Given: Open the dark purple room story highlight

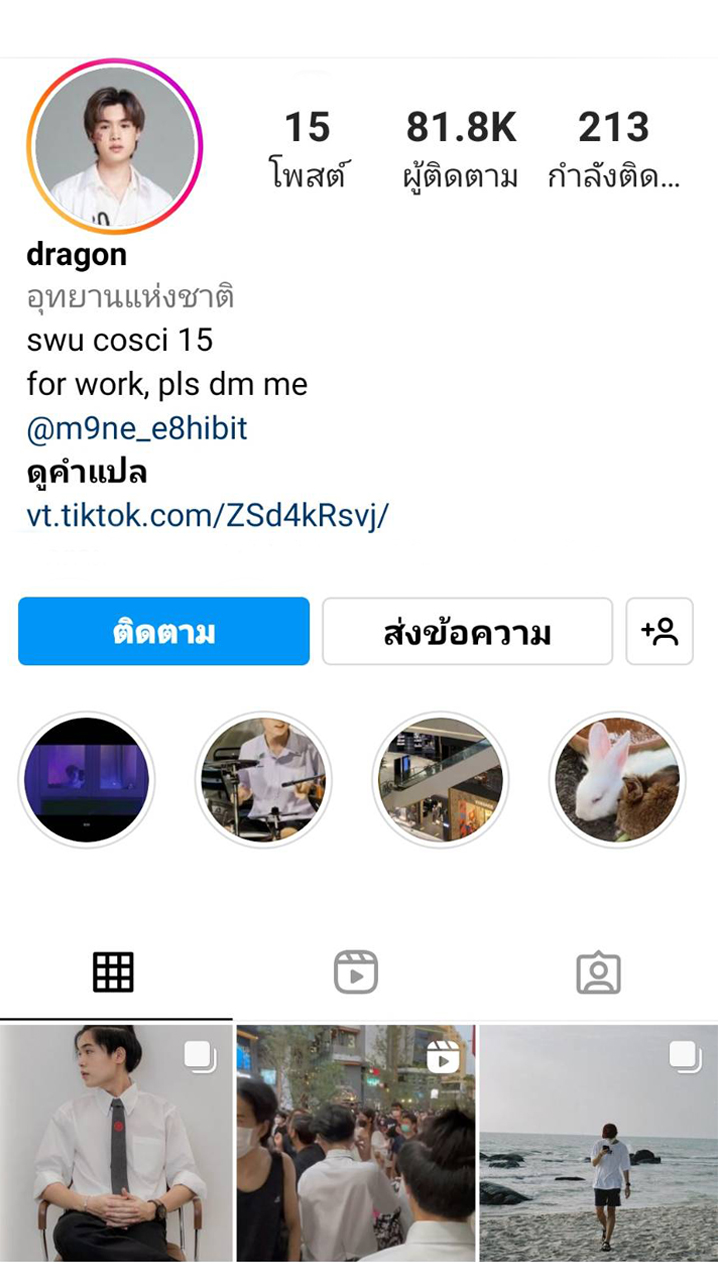Looking at the screenshot, I should pyautogui.click(x=87, y=780).
